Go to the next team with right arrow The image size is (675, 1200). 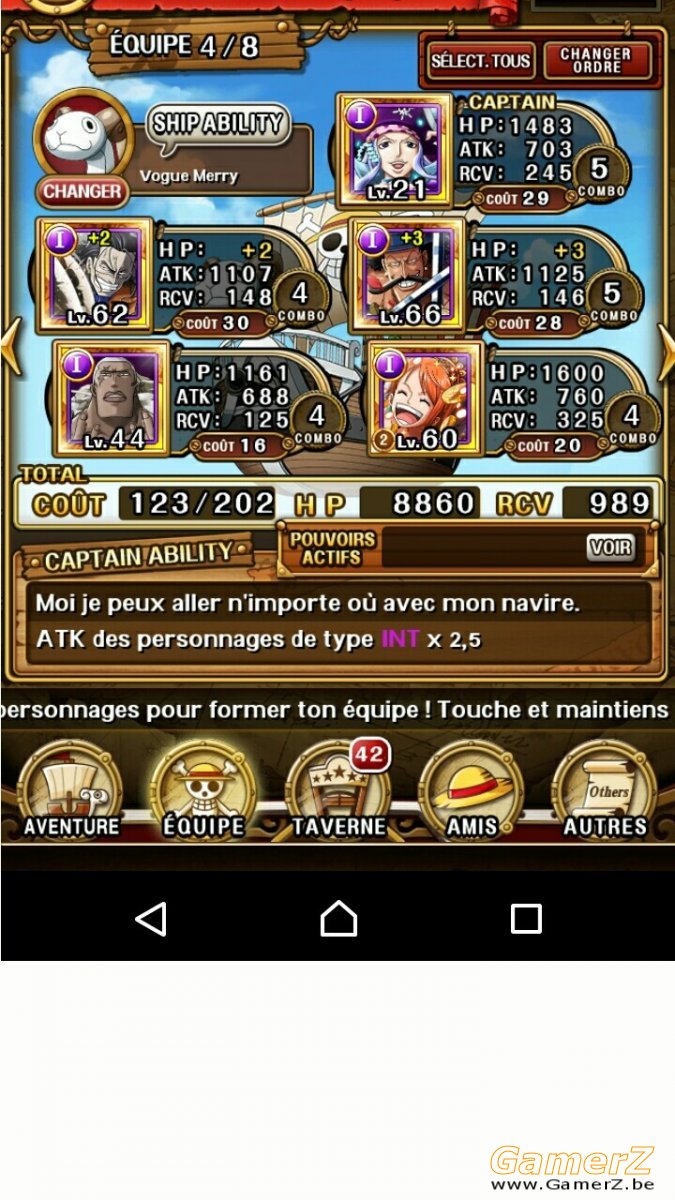pos(665,350)
